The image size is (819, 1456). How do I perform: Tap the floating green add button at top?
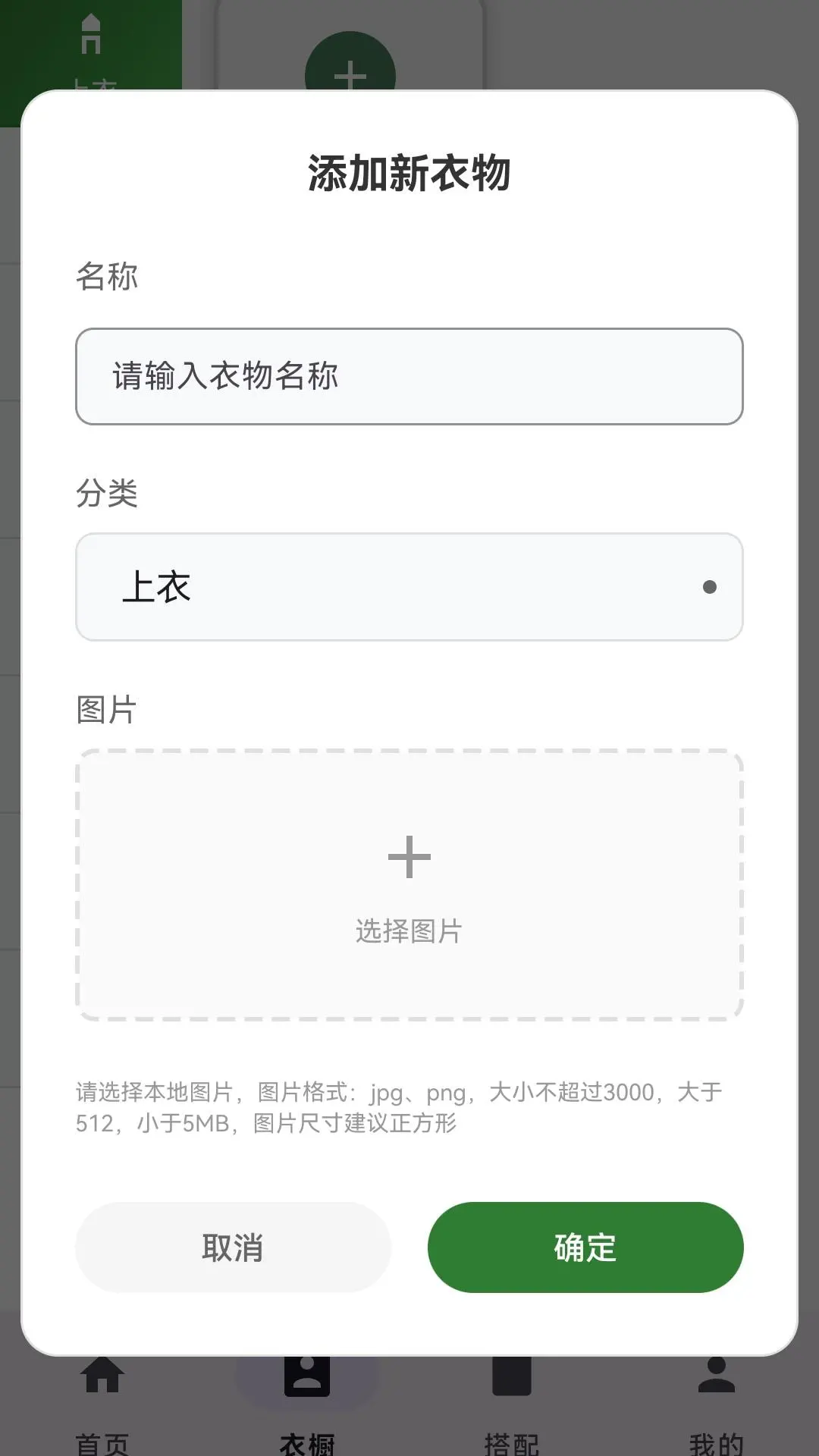pos(350,72)
